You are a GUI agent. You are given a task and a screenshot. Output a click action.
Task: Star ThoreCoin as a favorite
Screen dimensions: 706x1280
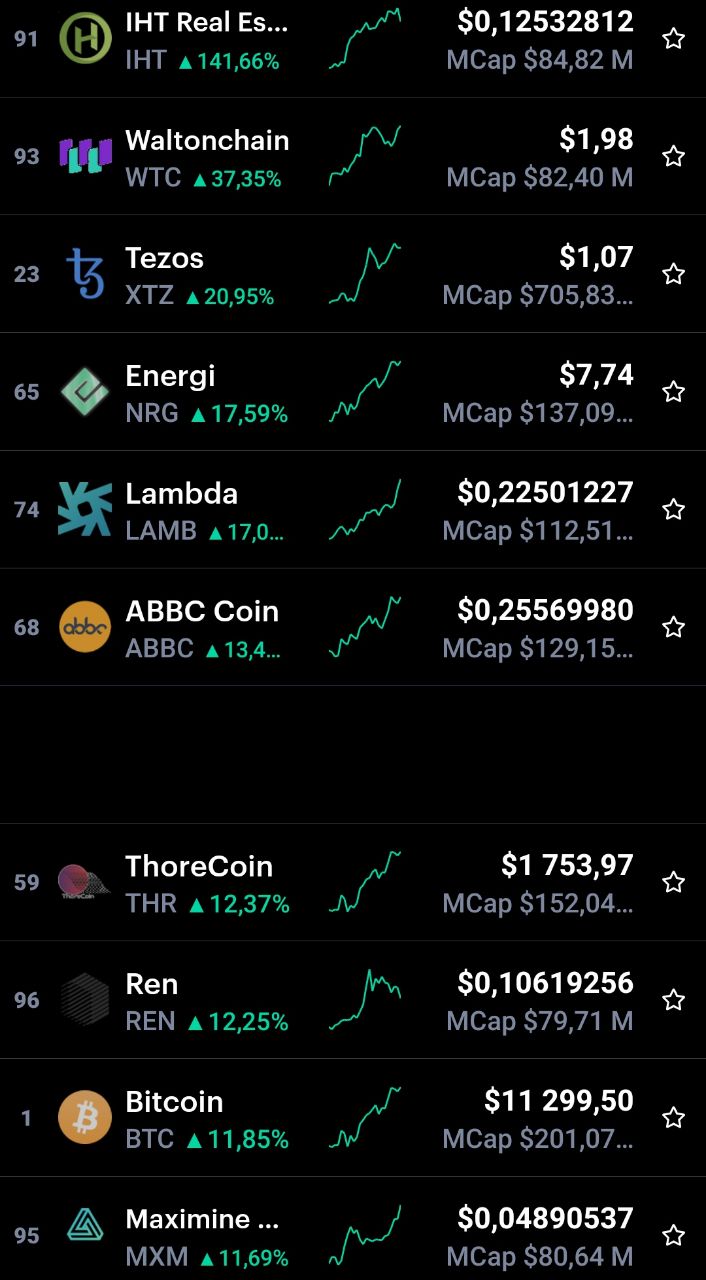pos(674,882)
